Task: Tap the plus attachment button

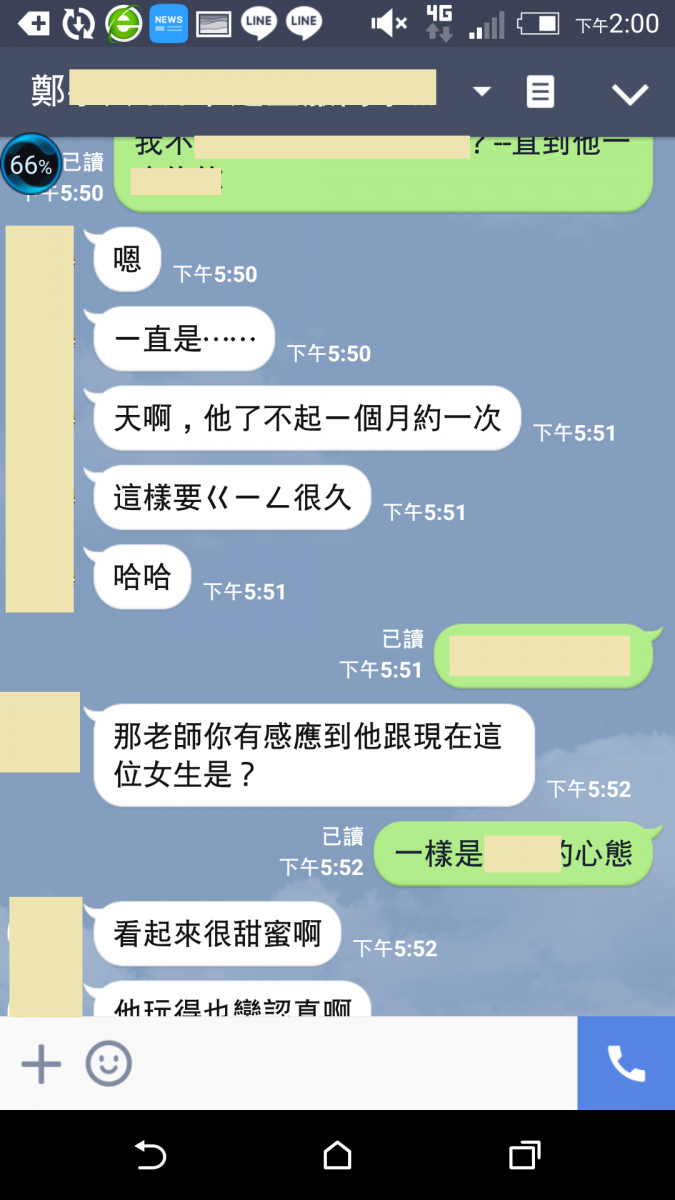Action: point(41,1063)
